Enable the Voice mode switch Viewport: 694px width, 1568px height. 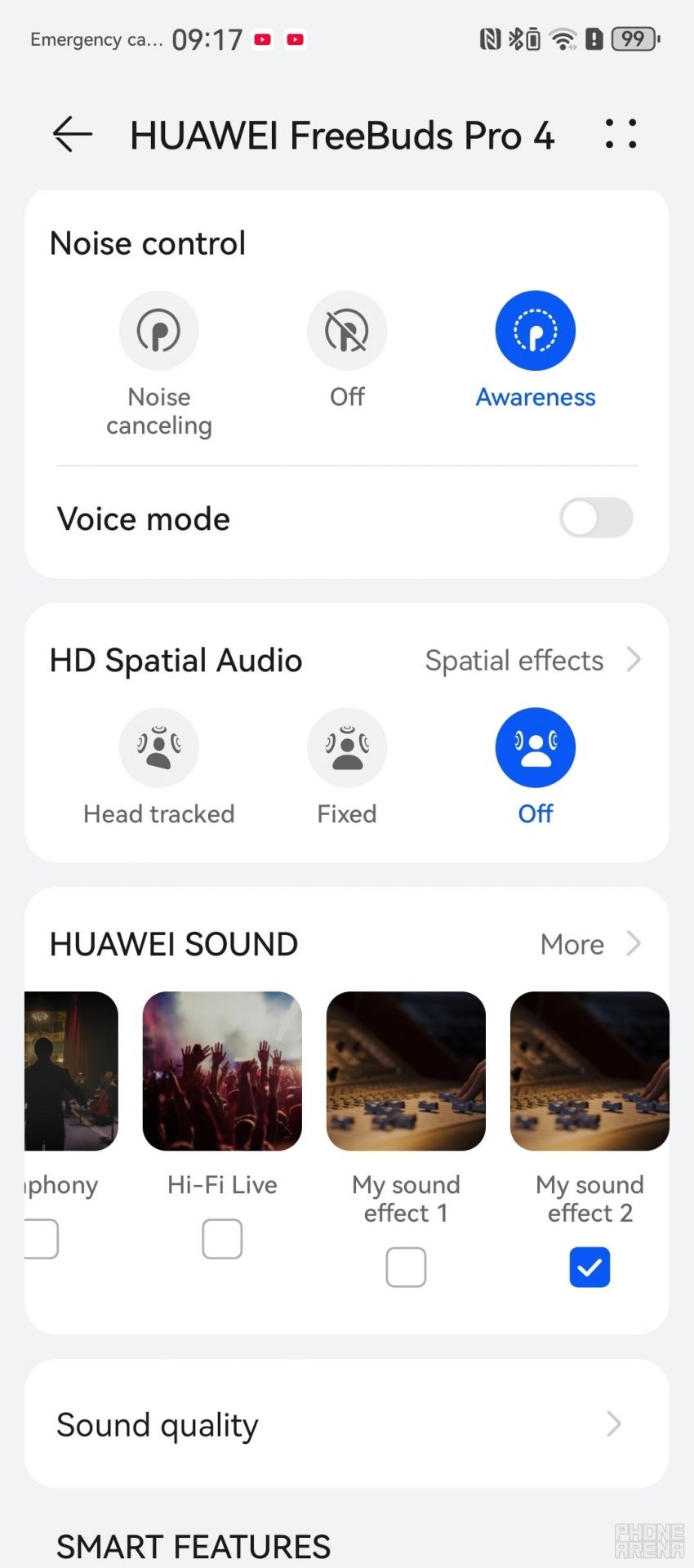point(596,518)
